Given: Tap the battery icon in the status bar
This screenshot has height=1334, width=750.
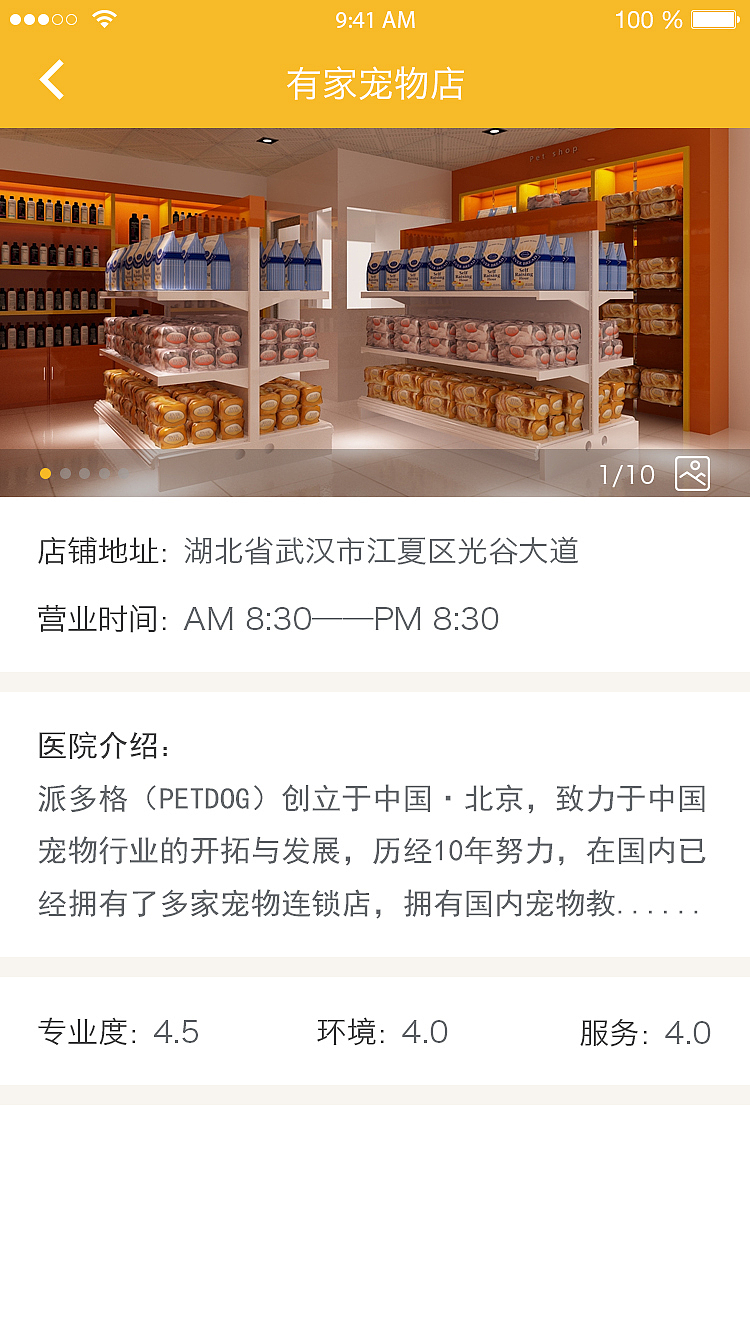Looking at the screenshot, I should point(716,18).
